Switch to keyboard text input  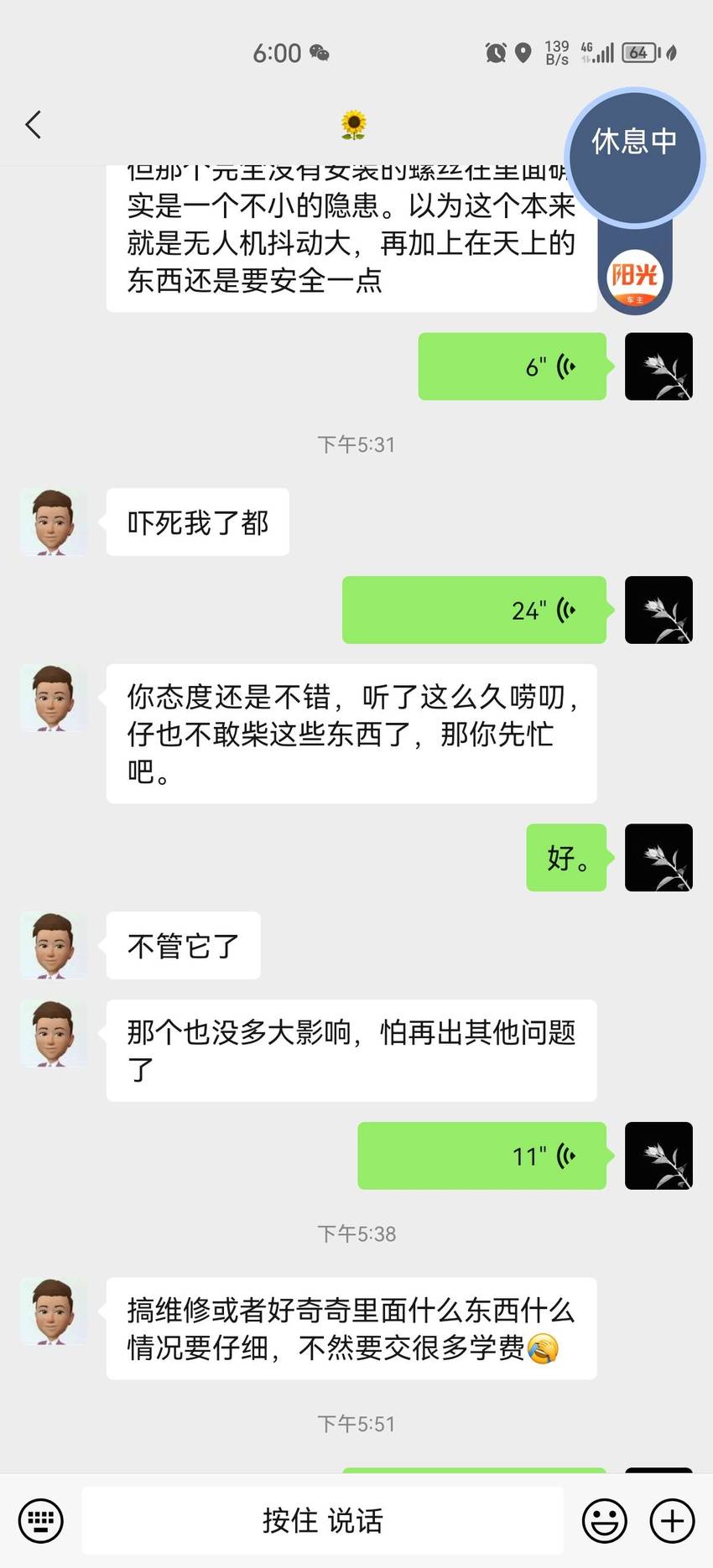coord(40,1520)
